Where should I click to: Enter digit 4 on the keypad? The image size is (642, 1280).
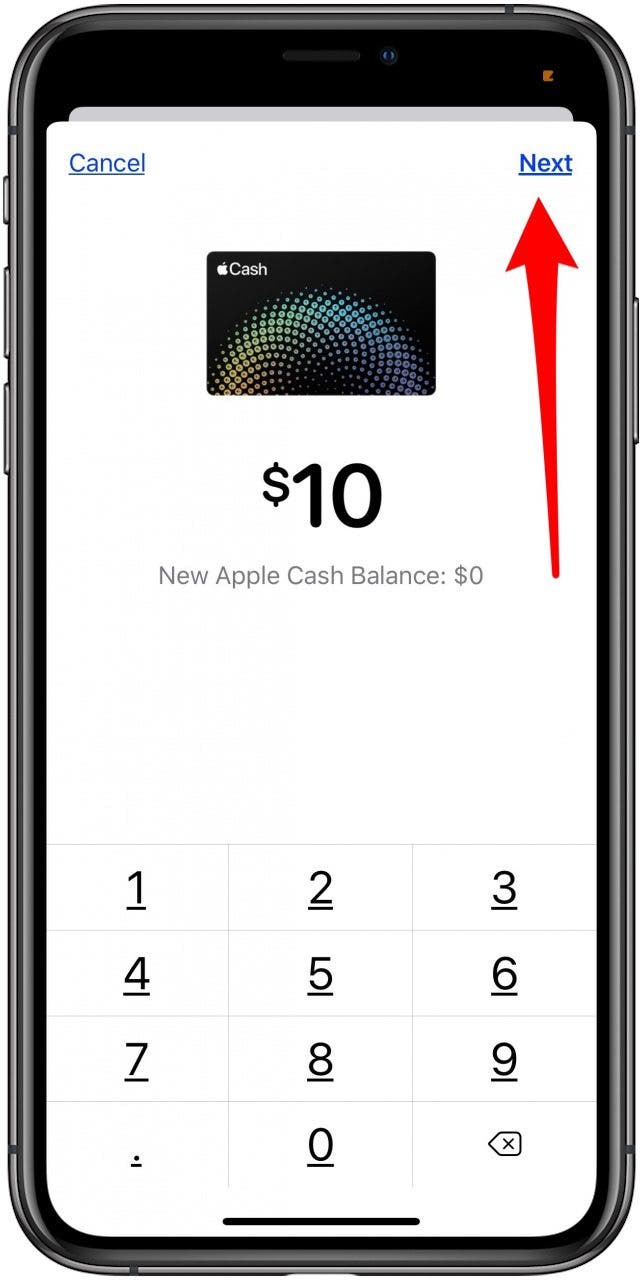click(137, 974)
